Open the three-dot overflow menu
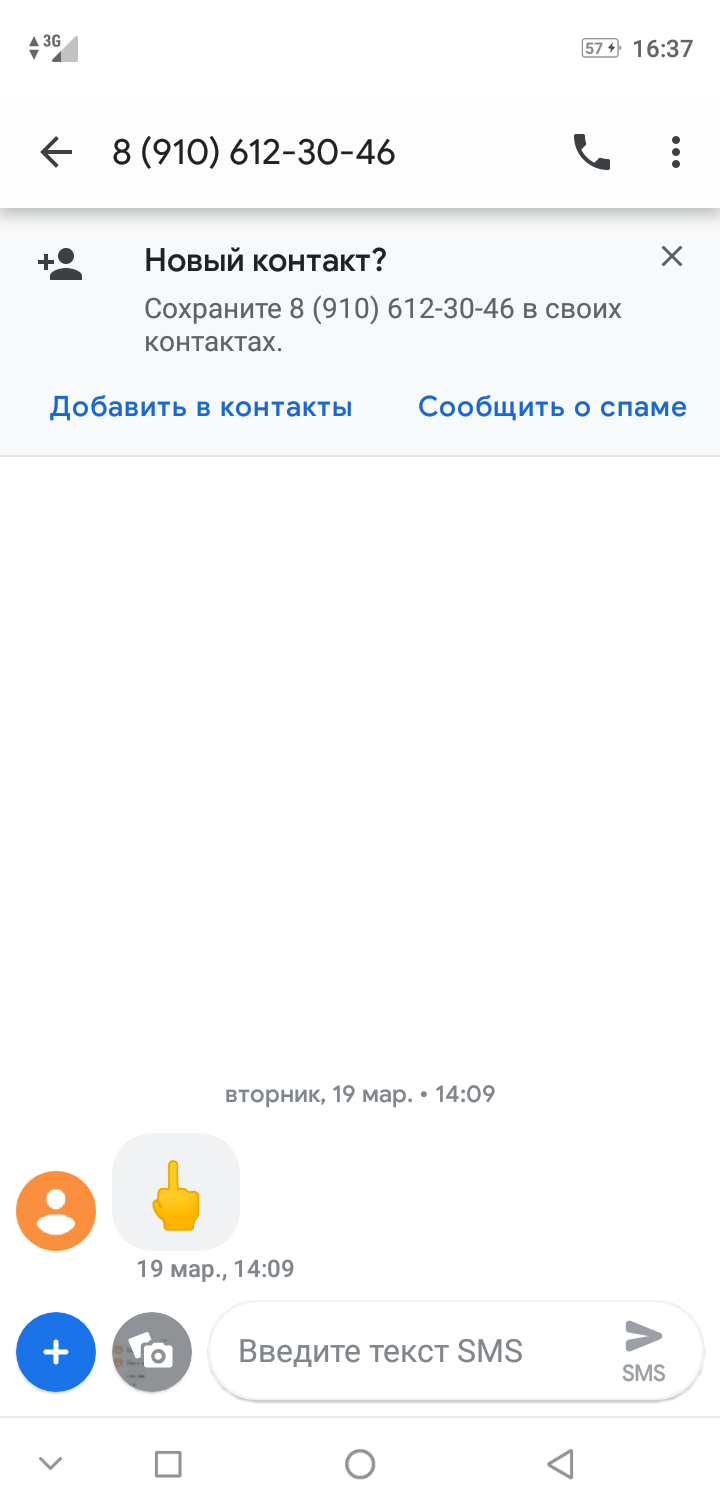 (x=676, y=153)
